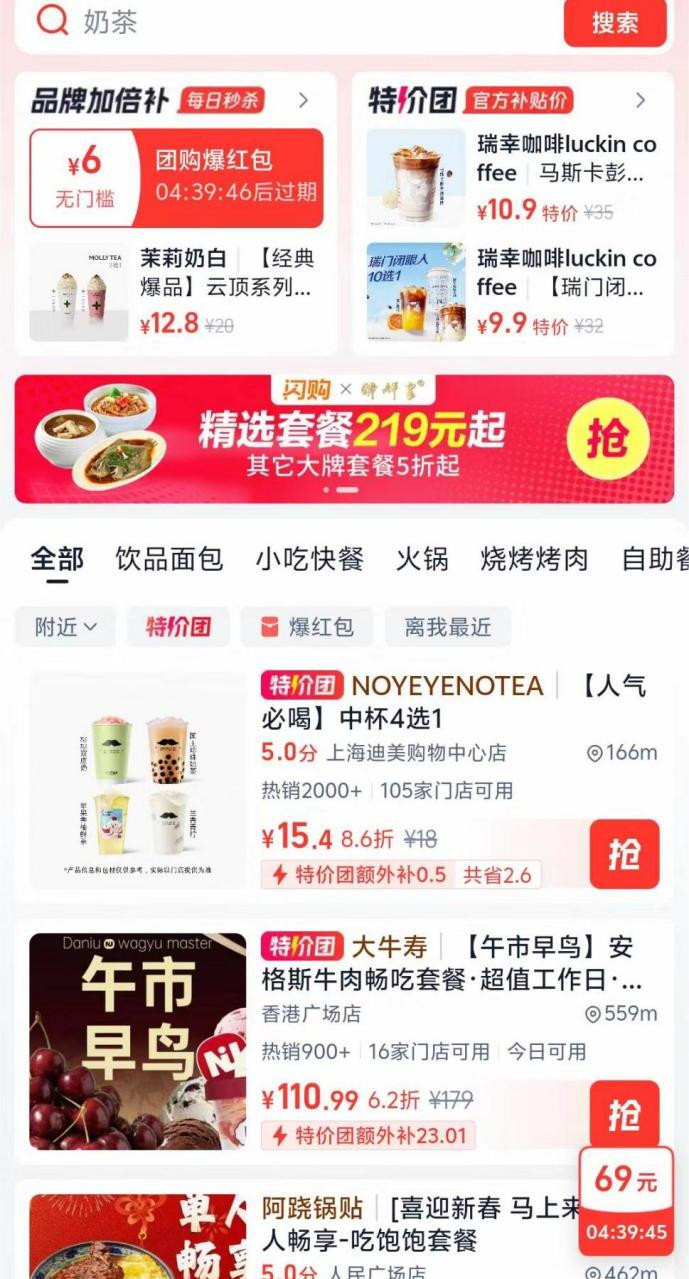Switch to the 饮品面包 tab

point(169,559)
